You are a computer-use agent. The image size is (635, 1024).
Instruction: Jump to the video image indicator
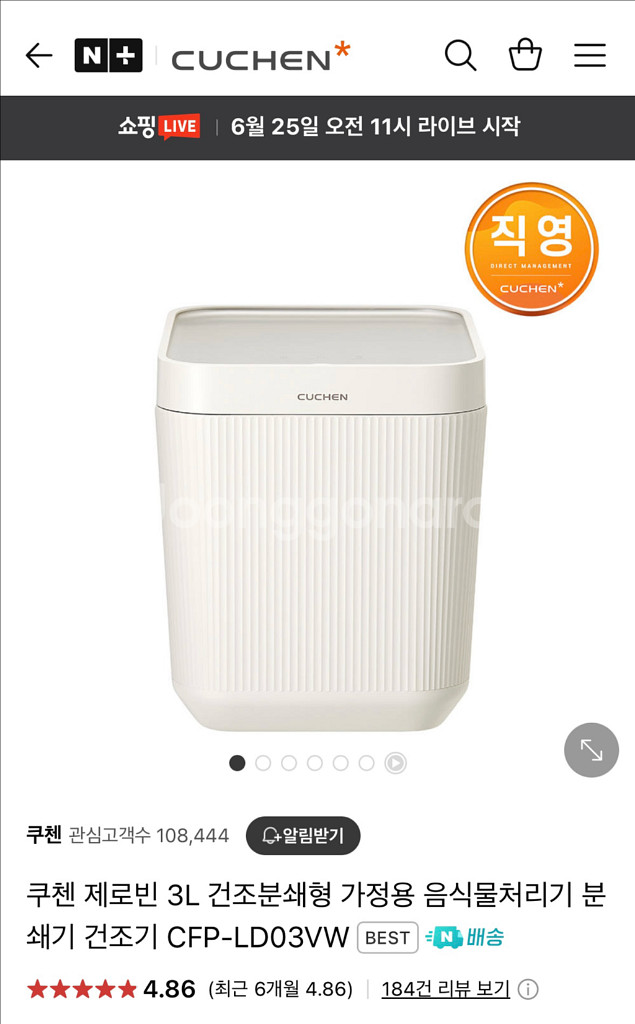[395, 763]
